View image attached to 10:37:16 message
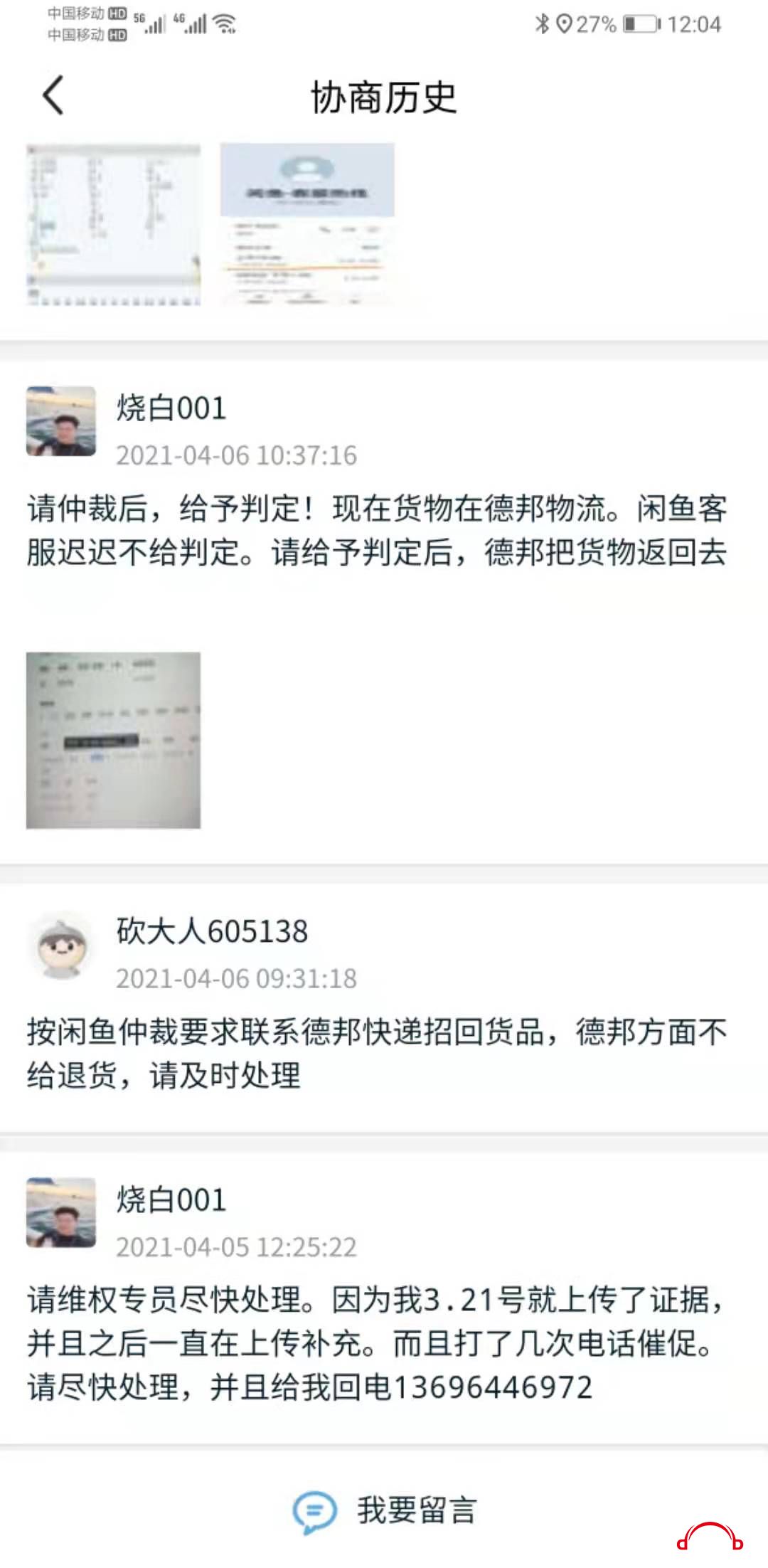Screen dimensions: 768x1568 point(113,740)
